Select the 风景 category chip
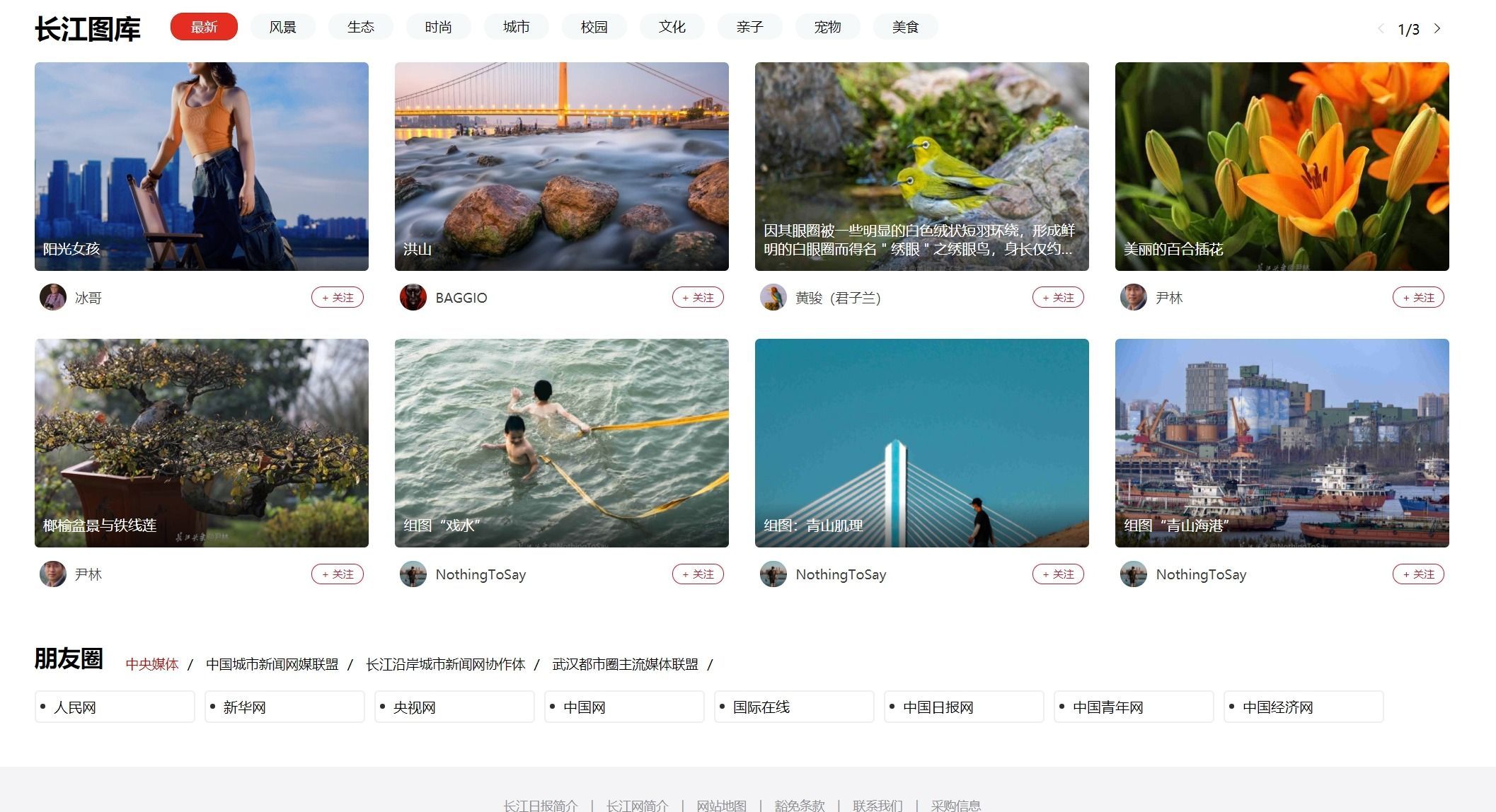The height and width of the screenshot is (812, 1496). [282, 27]
